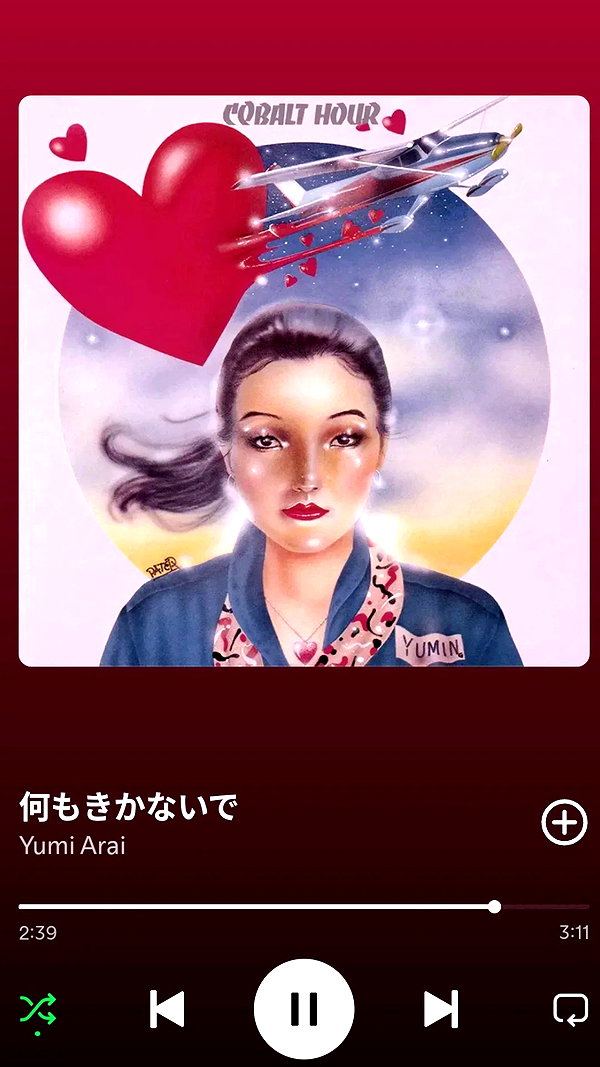Skip to the next track

[441, 1008]
